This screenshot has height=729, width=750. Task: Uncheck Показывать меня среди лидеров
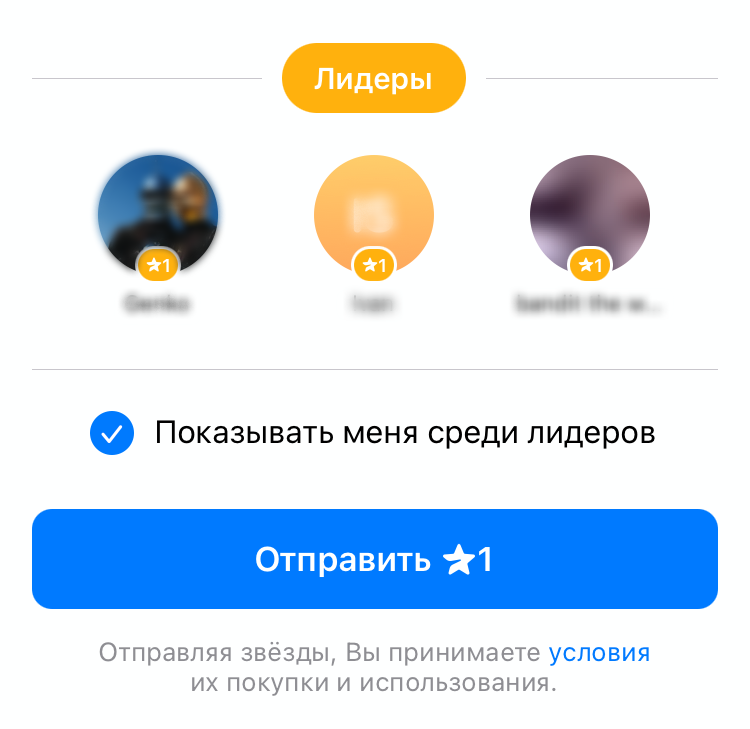pos(112,434)
